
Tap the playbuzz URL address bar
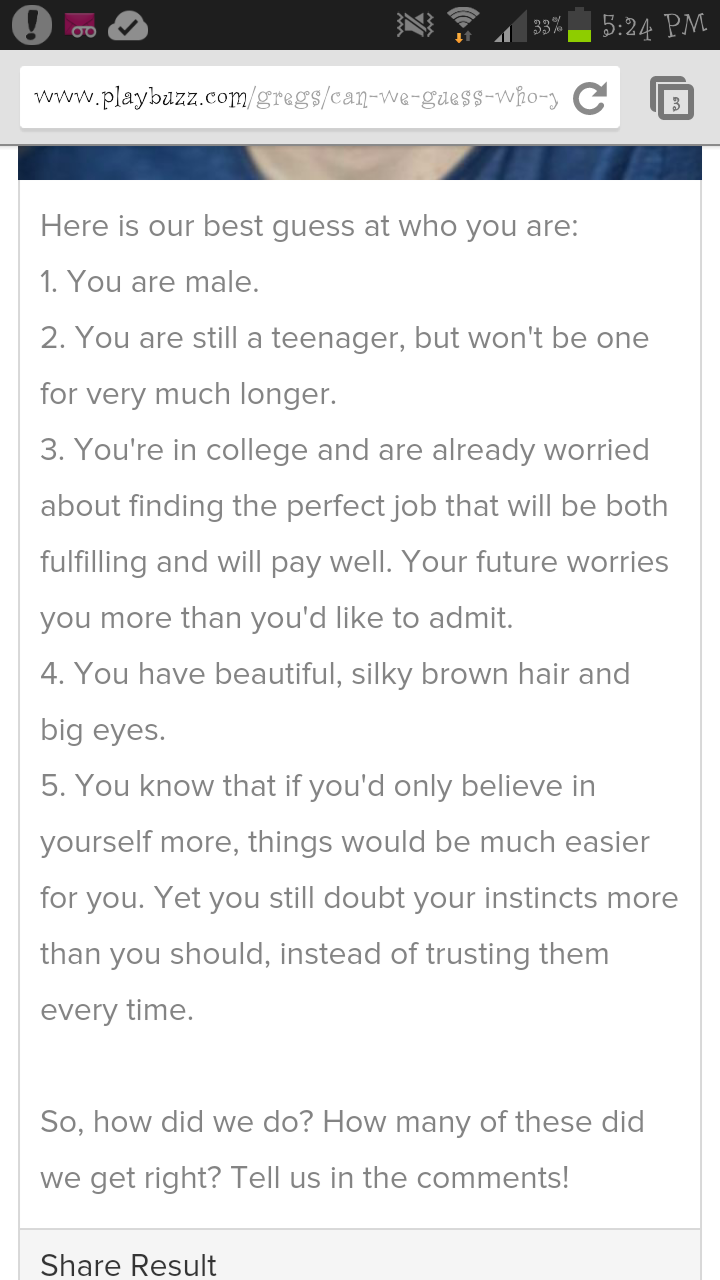295,97
